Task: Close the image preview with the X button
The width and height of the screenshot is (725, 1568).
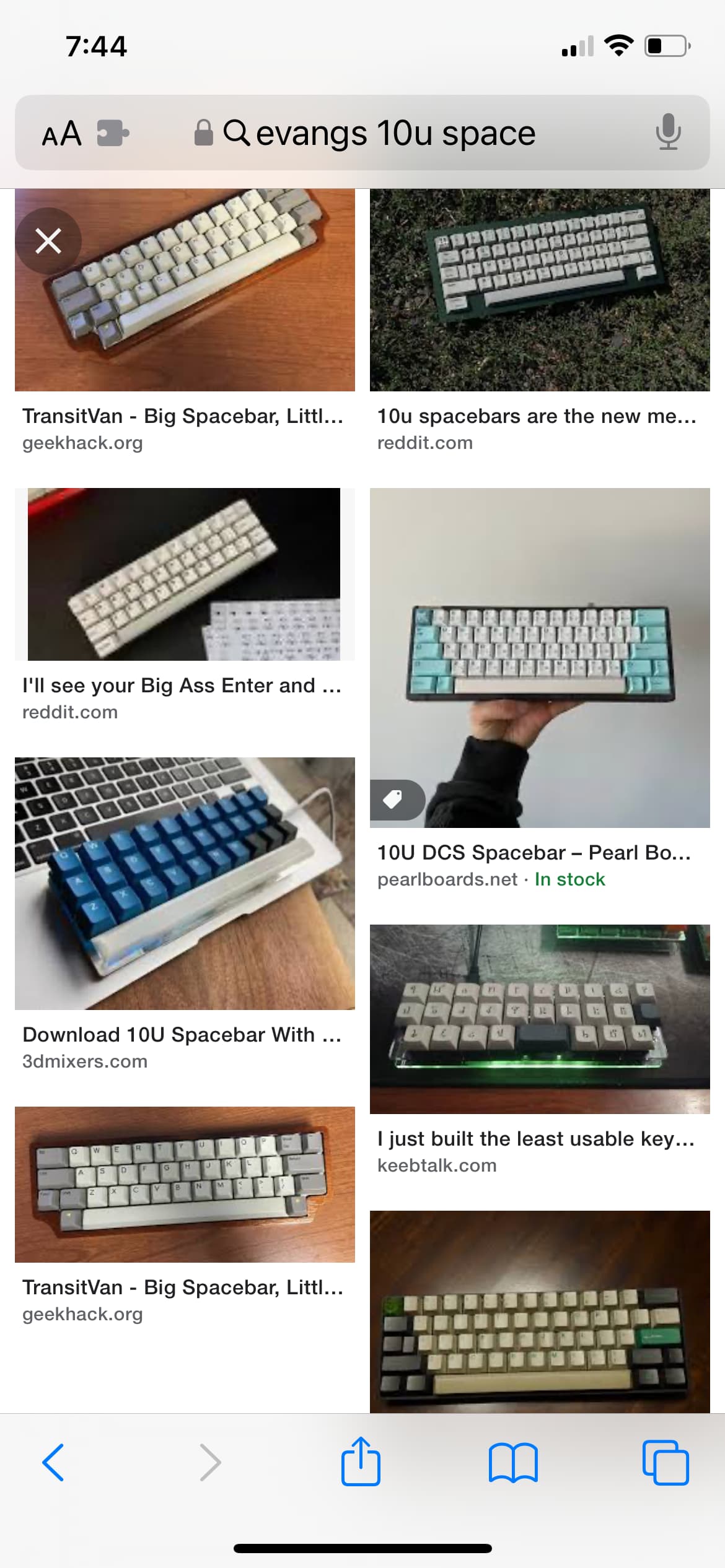Action: click(48, 241)
